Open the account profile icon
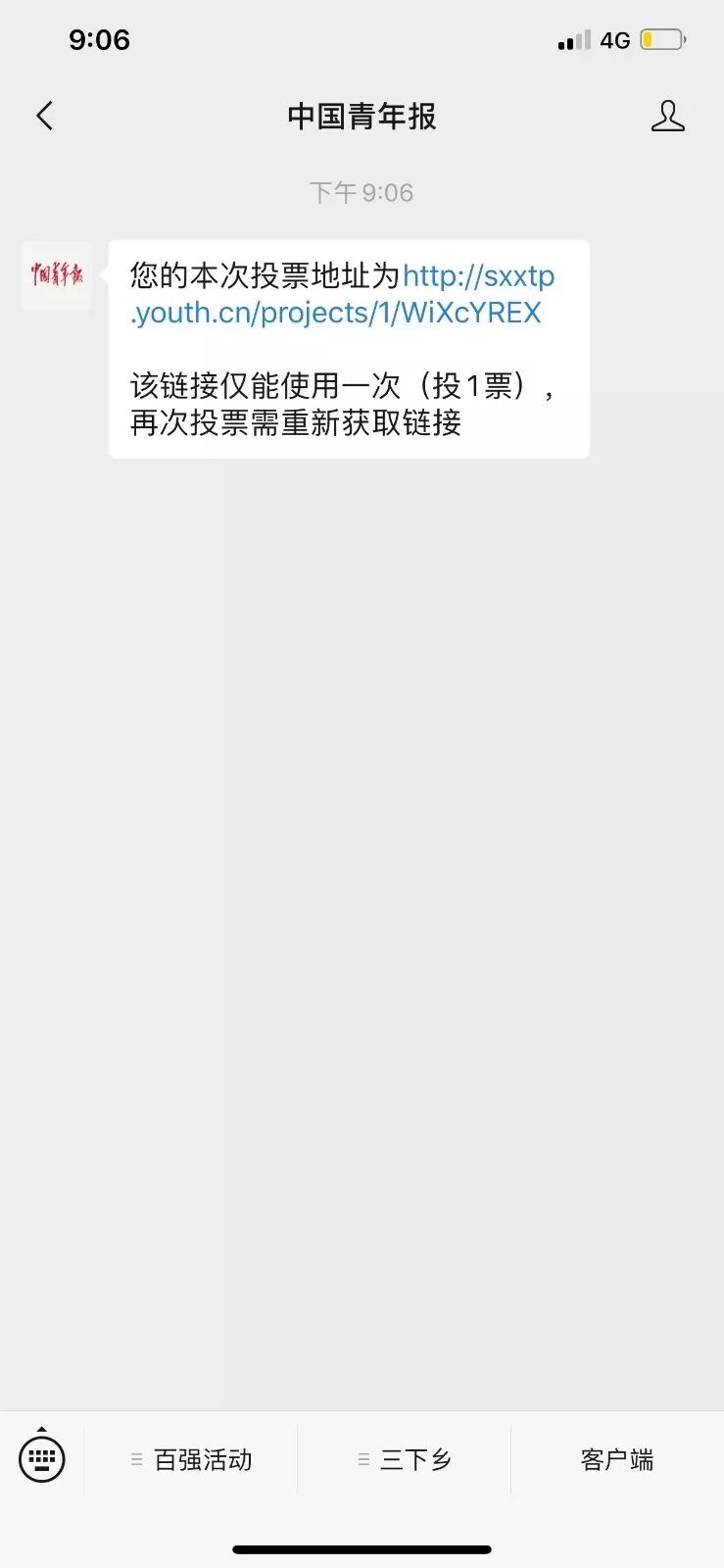 pos(667,116)
